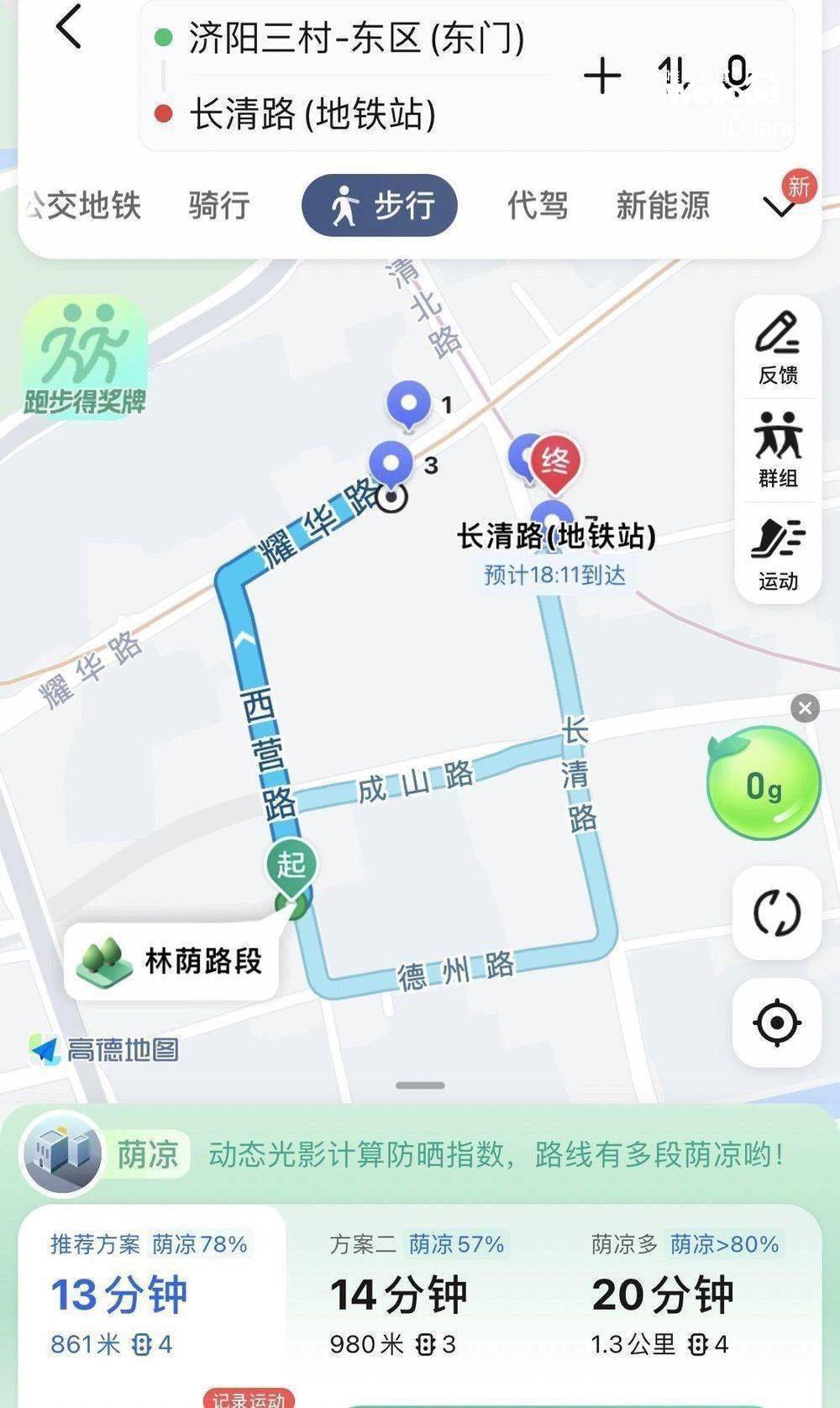The image size is (840, 1408).
Task: Open the 群组 group feature
Action: [778, 450]
